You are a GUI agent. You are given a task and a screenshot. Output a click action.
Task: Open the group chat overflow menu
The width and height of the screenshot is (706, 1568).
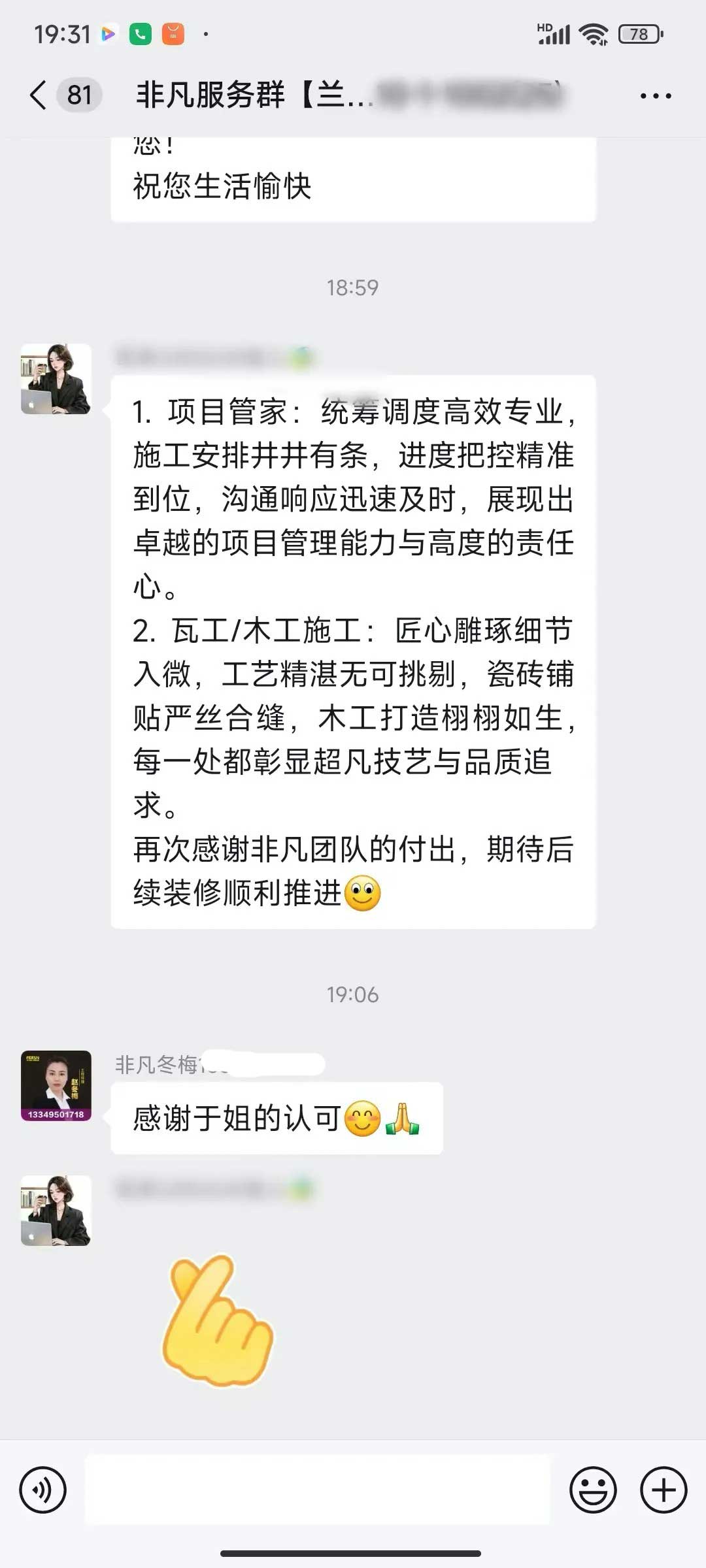pos(655,96)
